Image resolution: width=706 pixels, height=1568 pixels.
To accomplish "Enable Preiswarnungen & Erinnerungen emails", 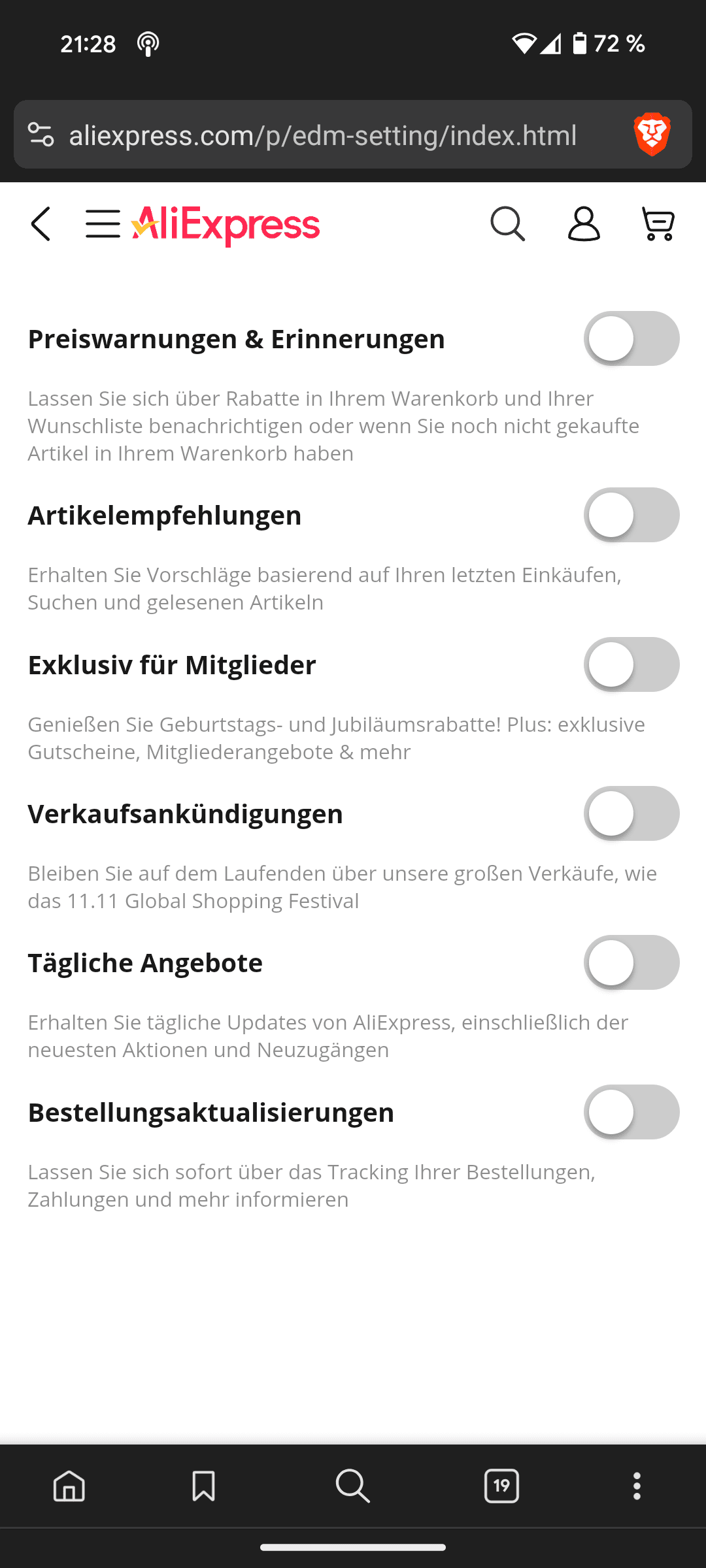I will pyautogui.click(x=631, y=338).
